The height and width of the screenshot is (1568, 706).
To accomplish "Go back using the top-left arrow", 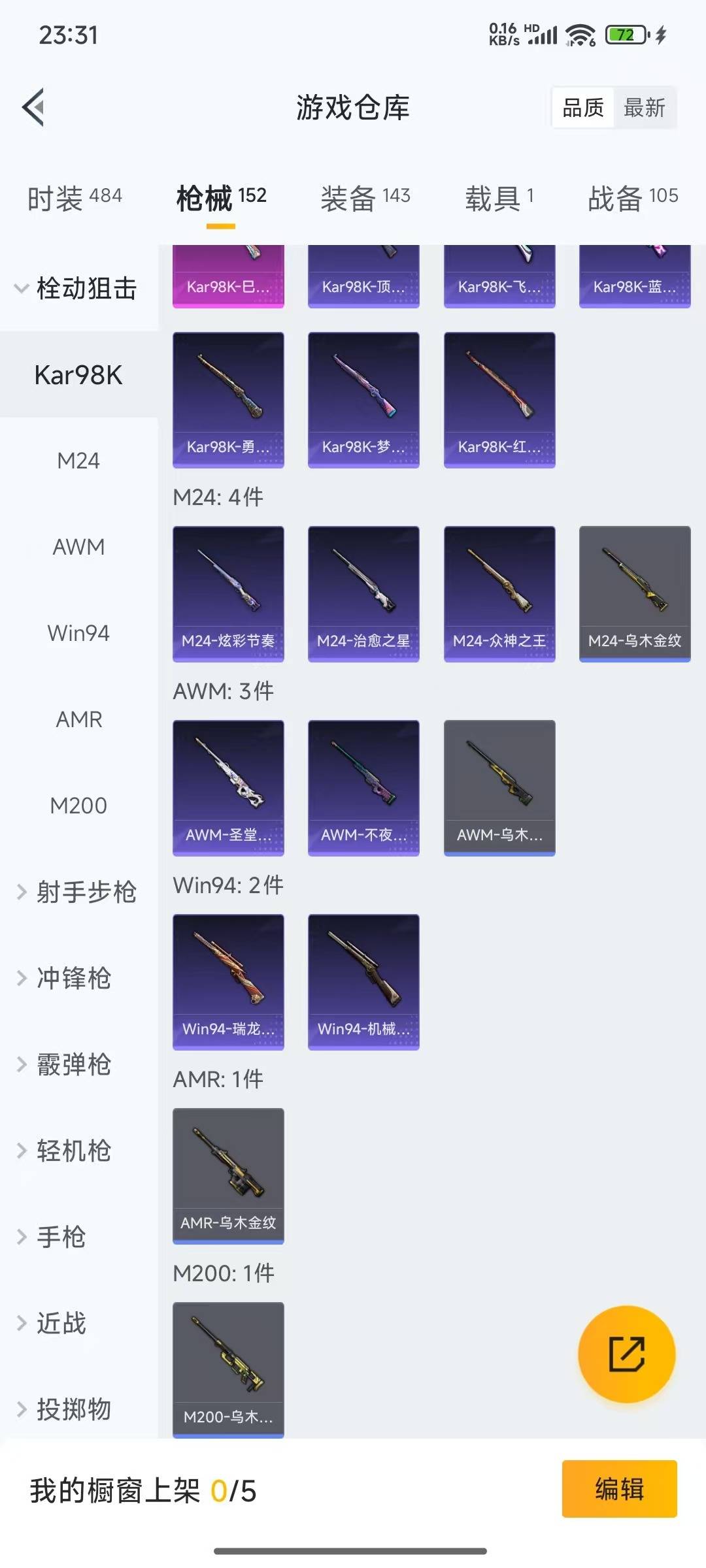I will click(33, 107).
